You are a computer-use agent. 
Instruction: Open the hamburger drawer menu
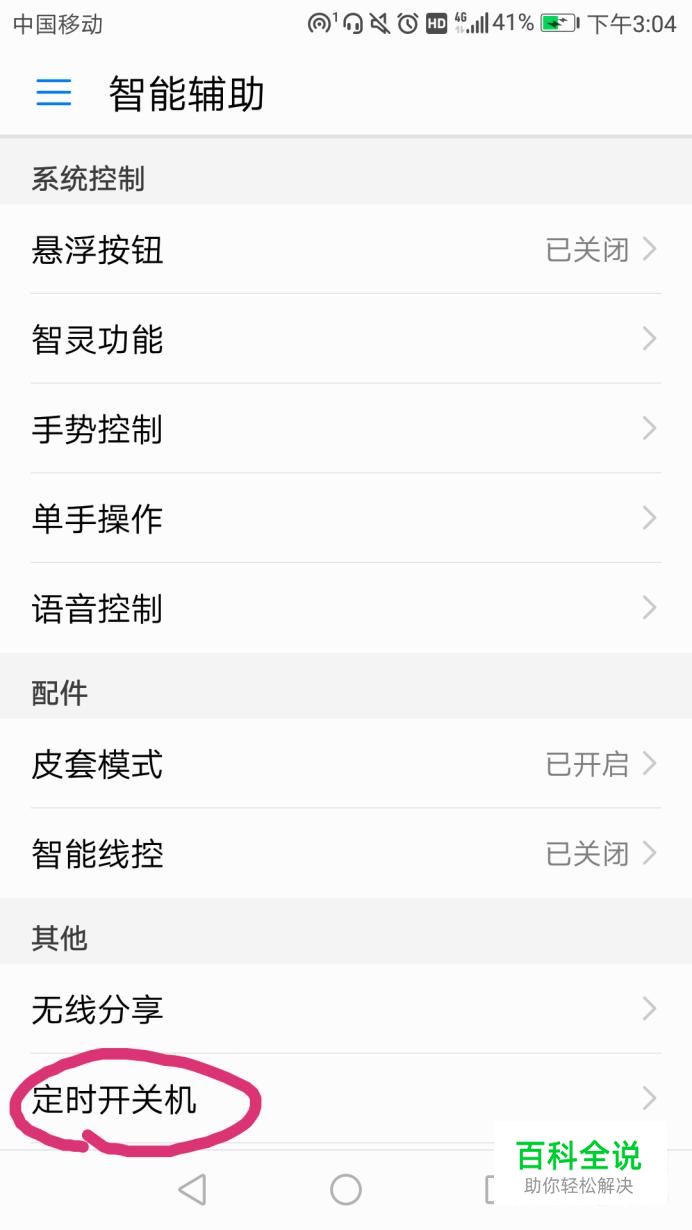pyautogui.click(x=54, y=93)
